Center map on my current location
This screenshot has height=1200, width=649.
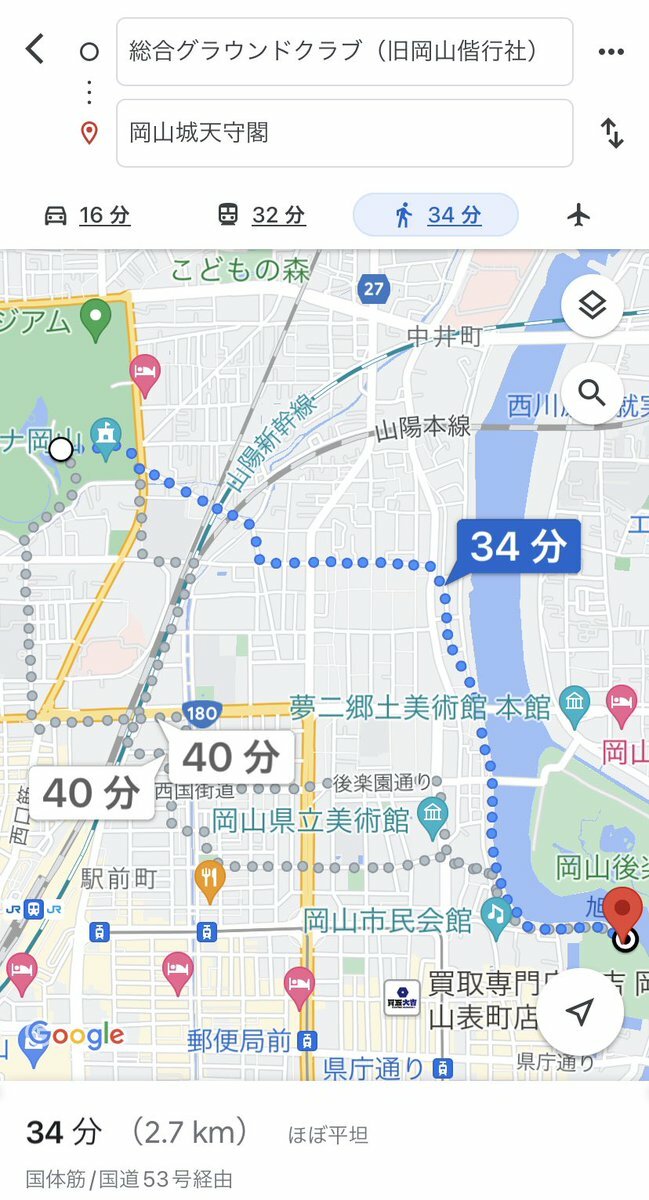[x=580, y=1013]
